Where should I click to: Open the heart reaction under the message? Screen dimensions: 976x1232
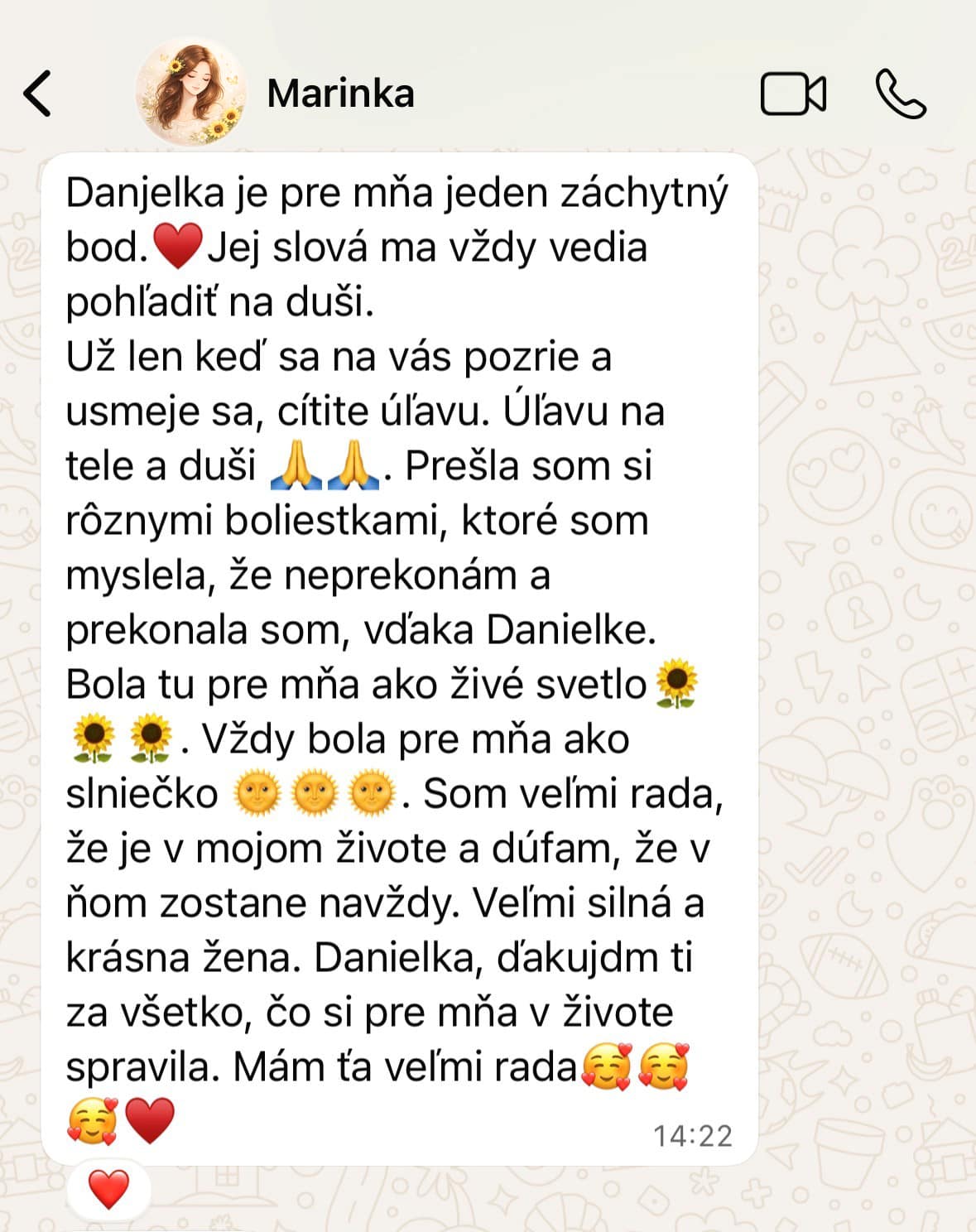[x=108, y=1191]
